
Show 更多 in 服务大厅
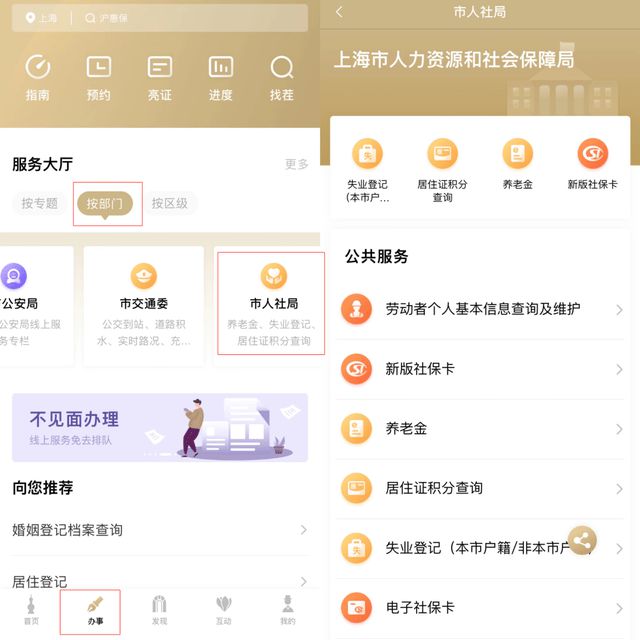296,164
